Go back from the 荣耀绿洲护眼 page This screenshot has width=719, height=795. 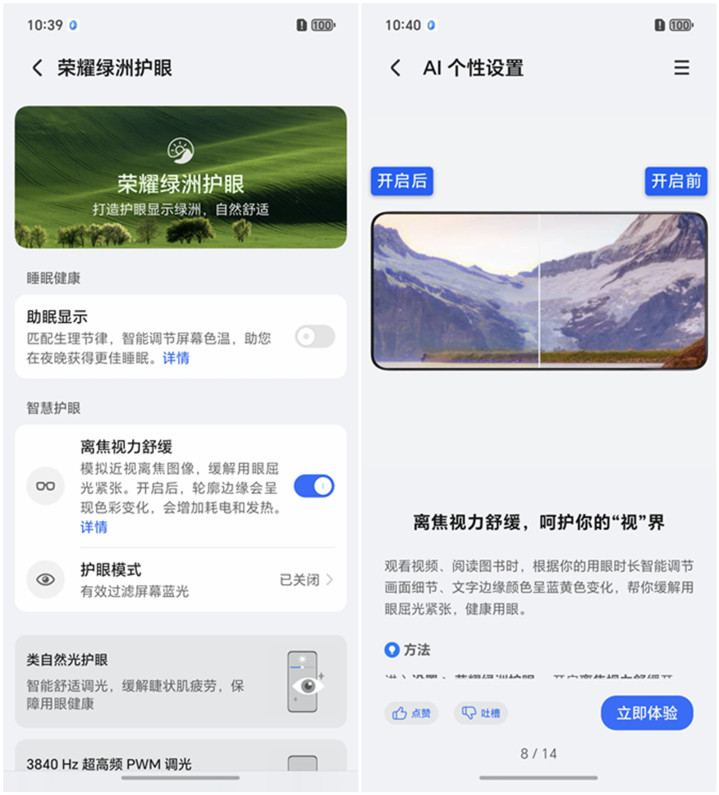(37, 68)
